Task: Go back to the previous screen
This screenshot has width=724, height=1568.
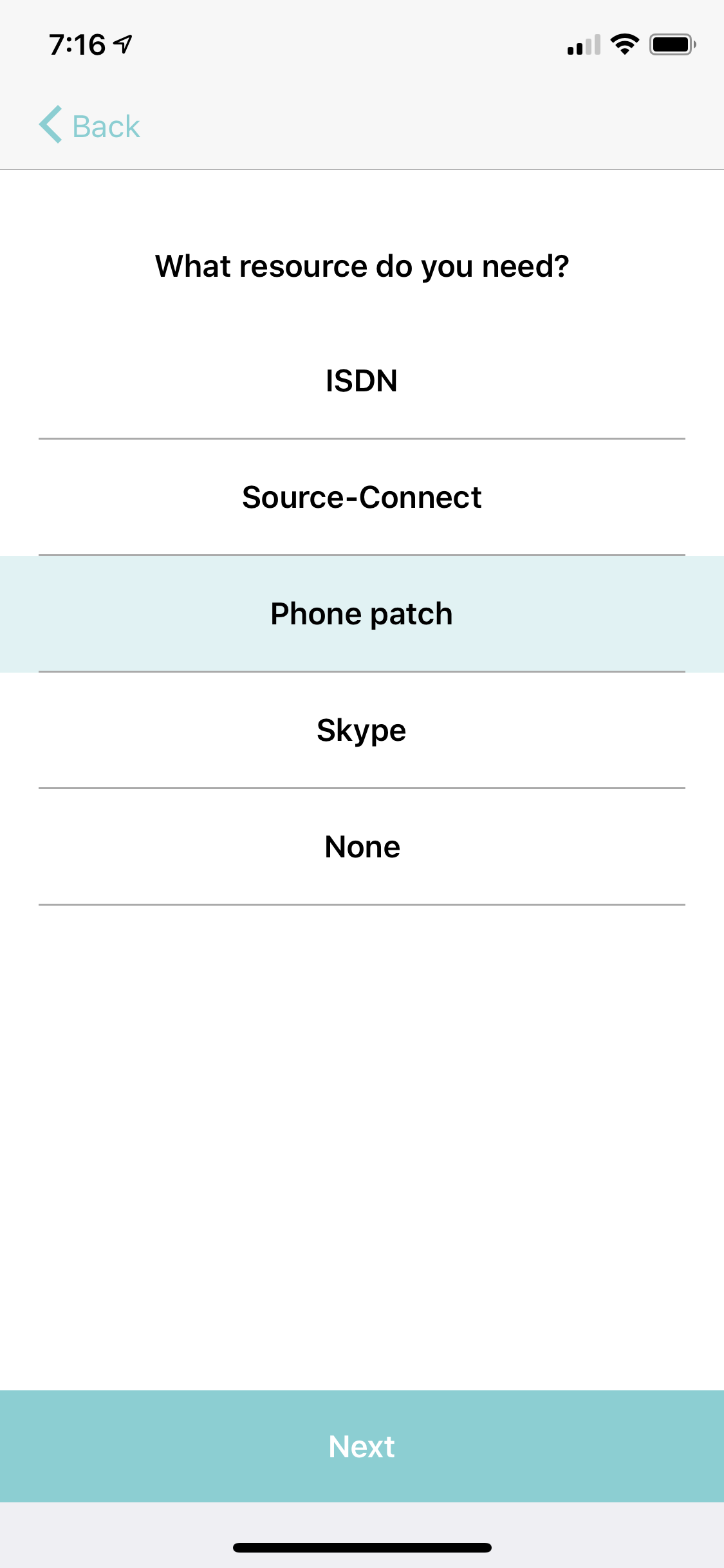Action: coord(90,126)
